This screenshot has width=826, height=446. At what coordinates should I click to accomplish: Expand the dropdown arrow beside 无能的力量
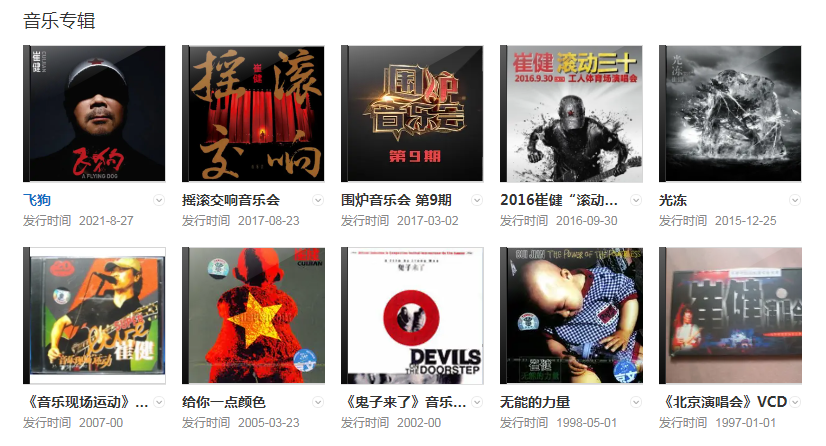point(636,402)
